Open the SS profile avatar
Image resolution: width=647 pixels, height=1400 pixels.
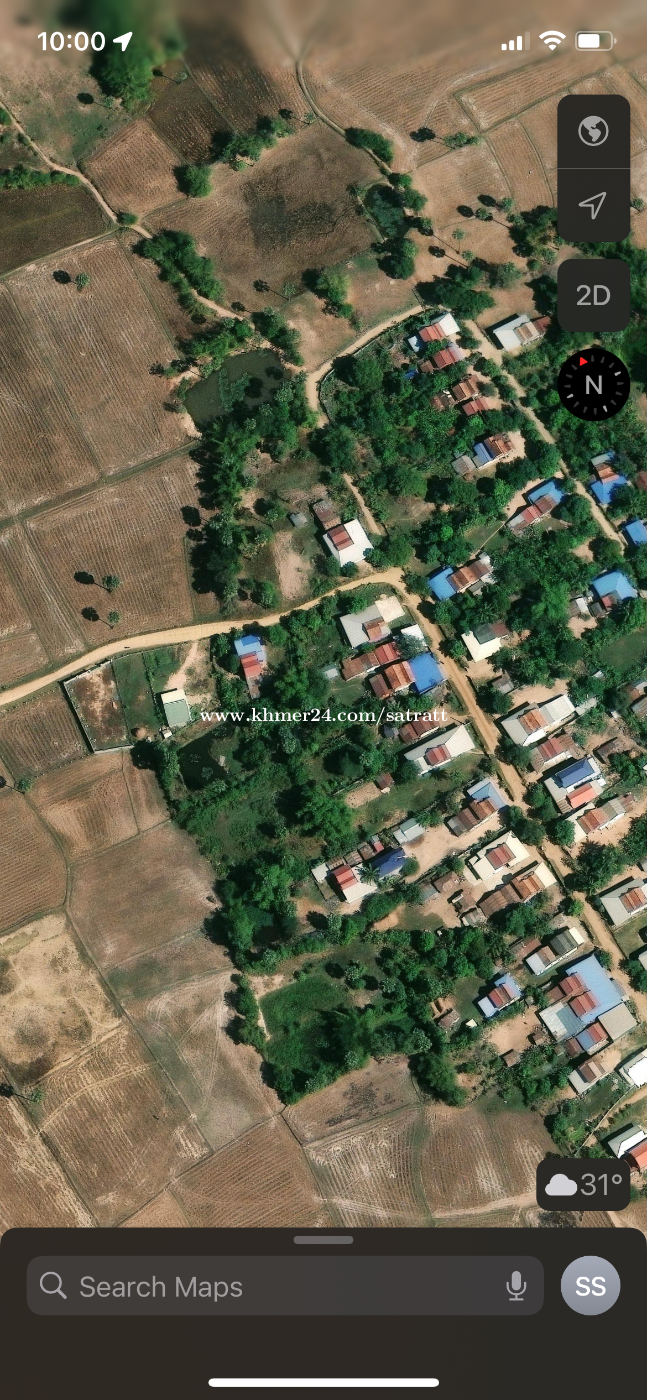590,1286
